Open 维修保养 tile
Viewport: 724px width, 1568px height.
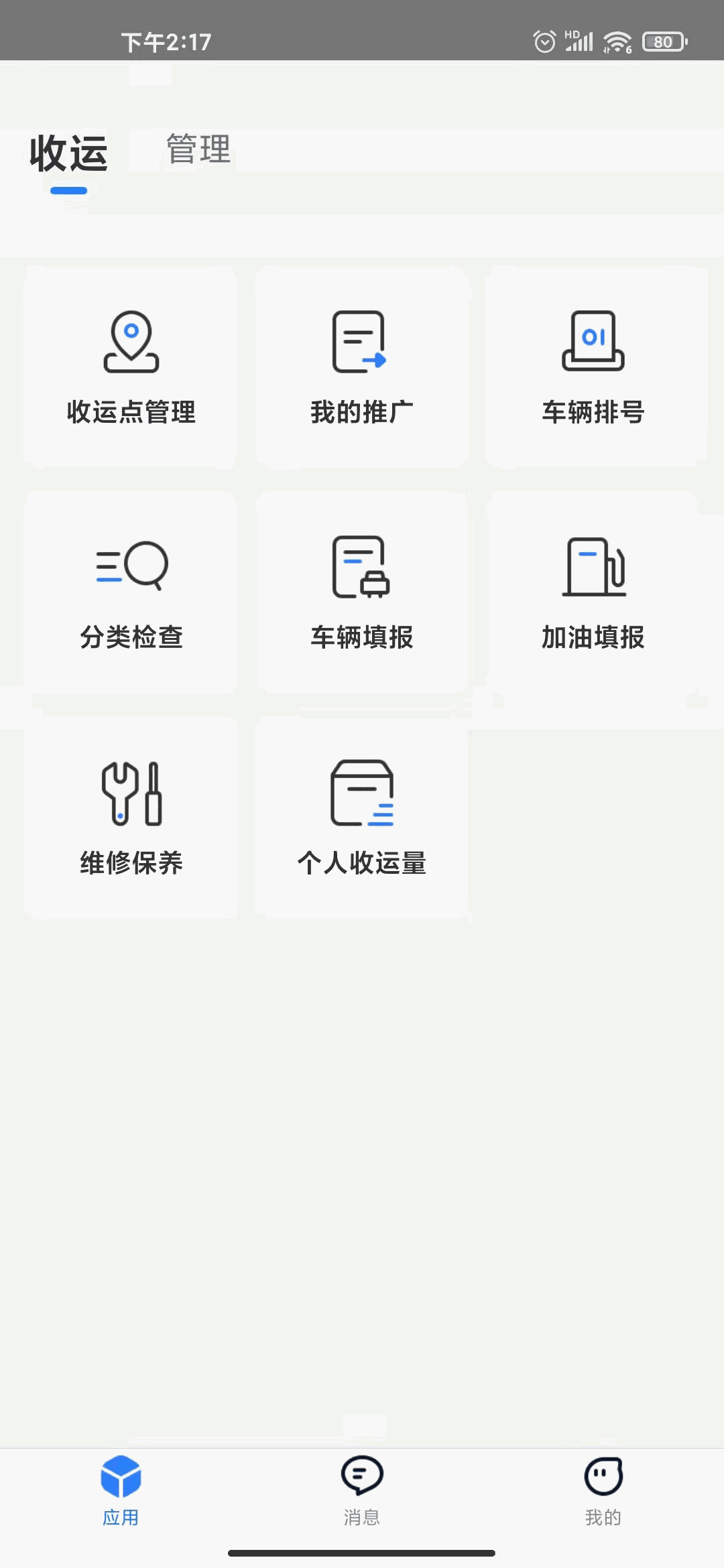click(x=131, y=818)
